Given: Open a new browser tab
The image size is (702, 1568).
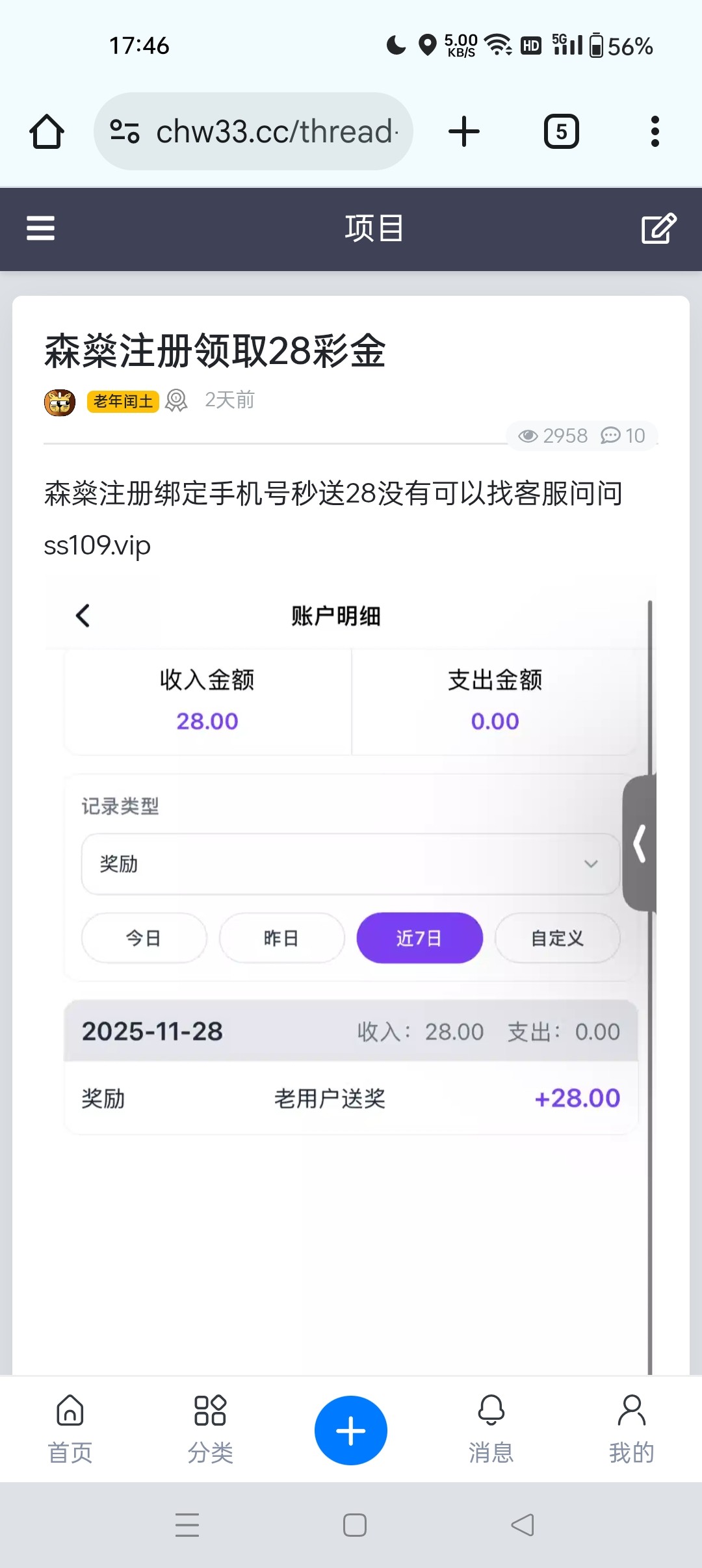Looking at the screenshot, I should (464, 132).
